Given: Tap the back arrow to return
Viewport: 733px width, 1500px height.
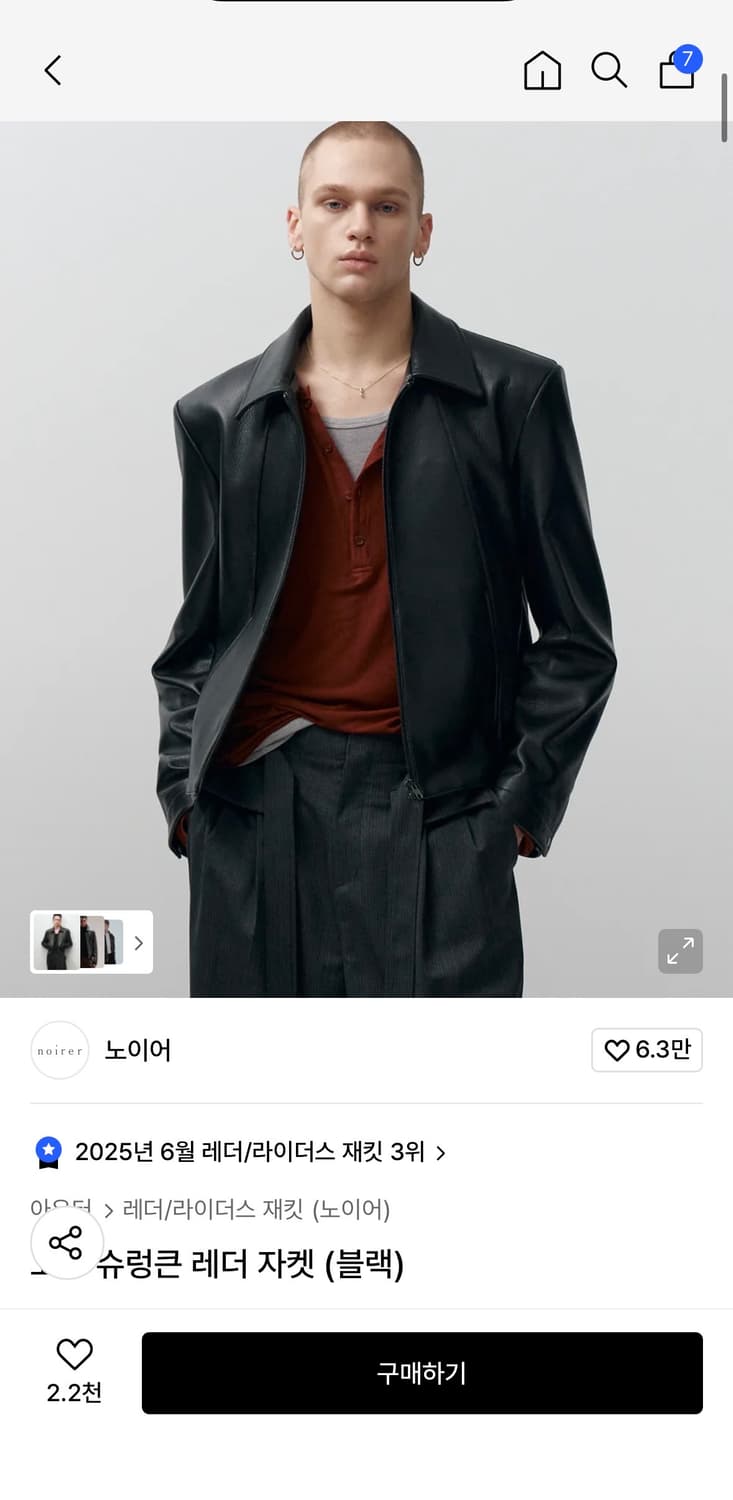Looking at the screenshot, I should tap(52, 70).
